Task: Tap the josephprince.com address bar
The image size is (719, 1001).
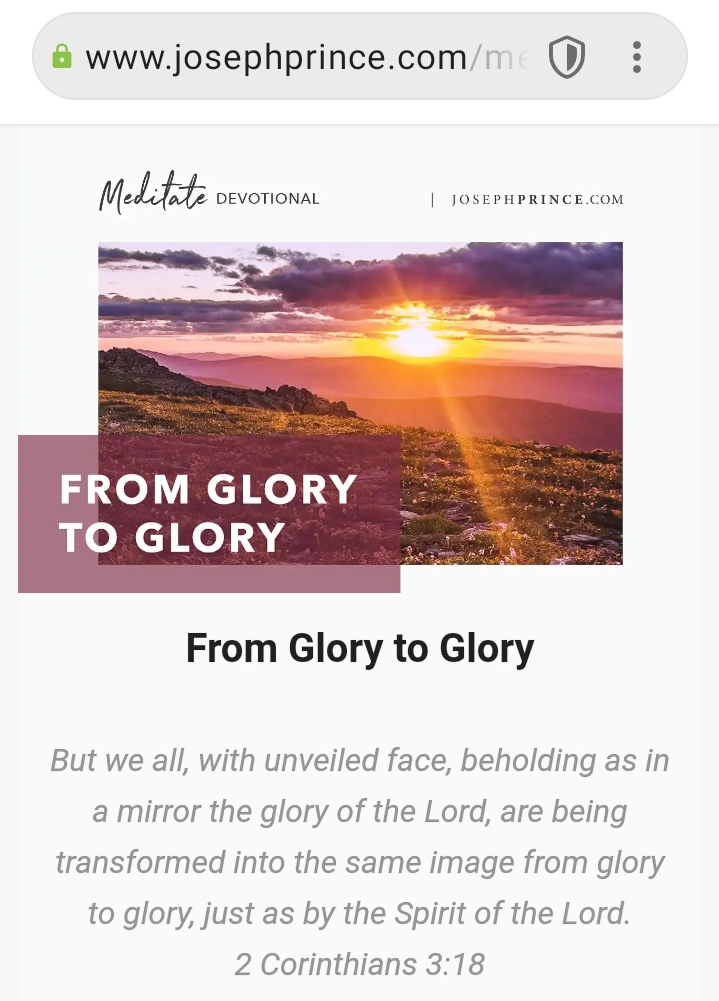Action: tap(300, 58)
